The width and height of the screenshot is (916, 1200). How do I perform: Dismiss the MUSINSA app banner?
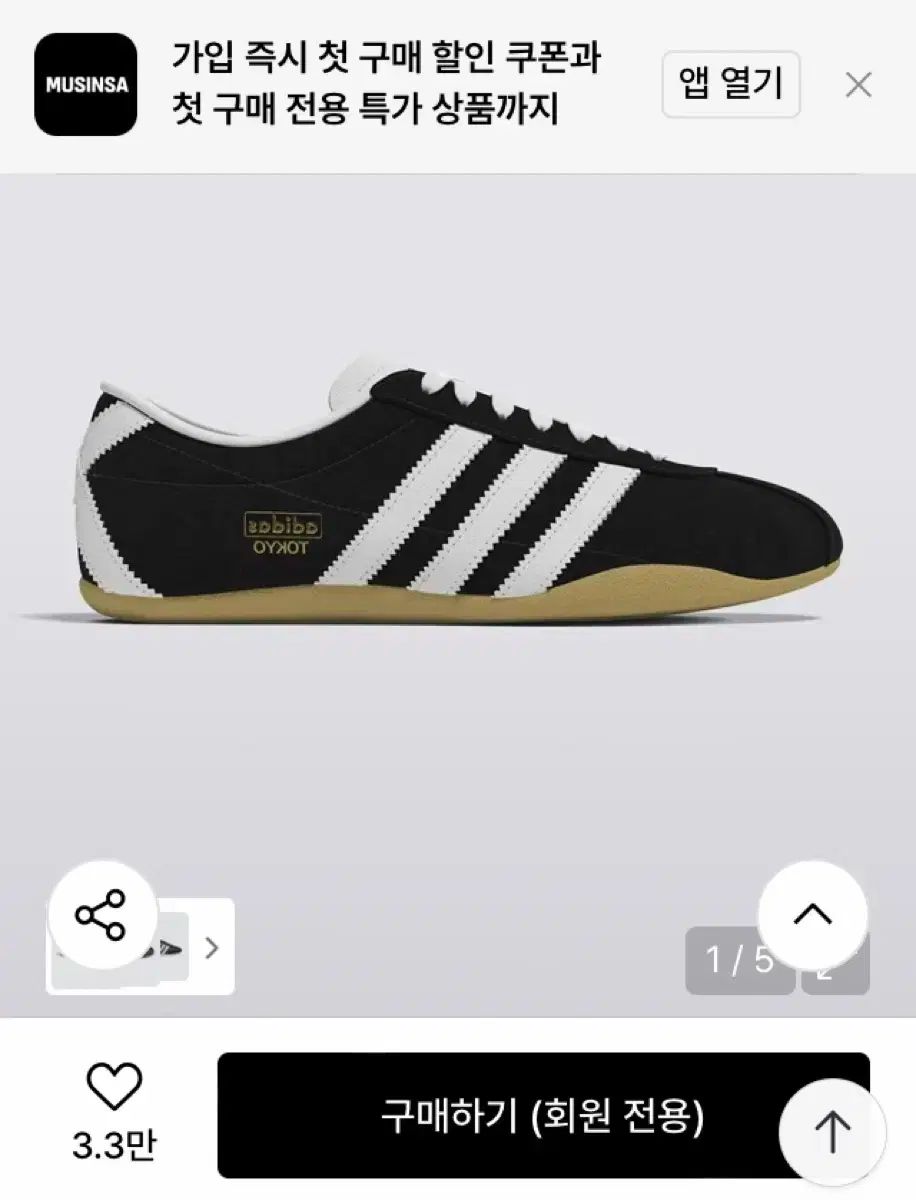tap(858, 86)
